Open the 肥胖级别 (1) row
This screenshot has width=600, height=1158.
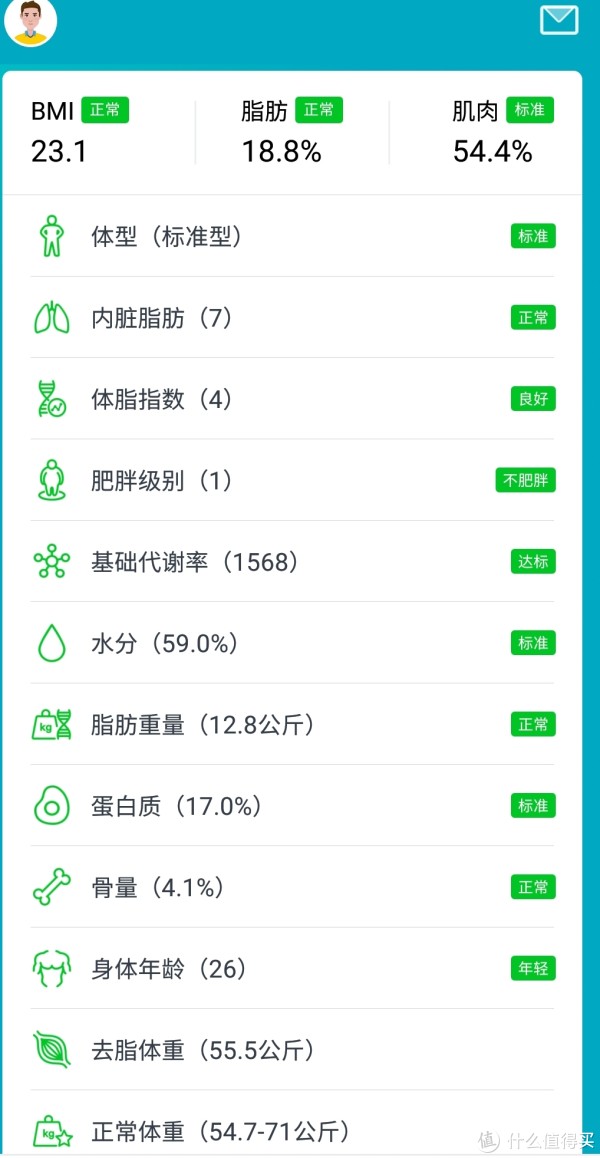coord(293,480)
